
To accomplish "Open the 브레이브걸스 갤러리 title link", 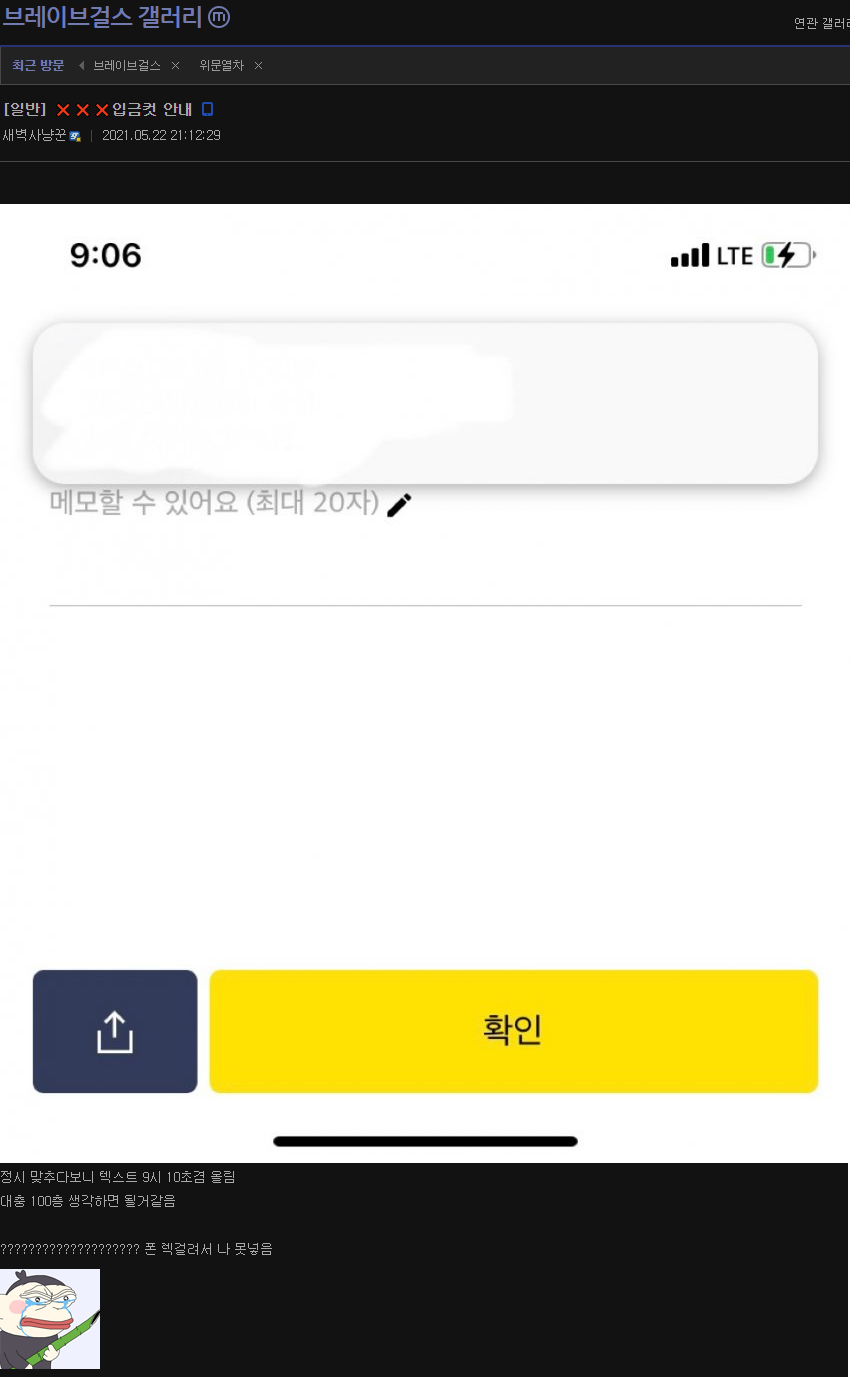I will coord(102,17).
